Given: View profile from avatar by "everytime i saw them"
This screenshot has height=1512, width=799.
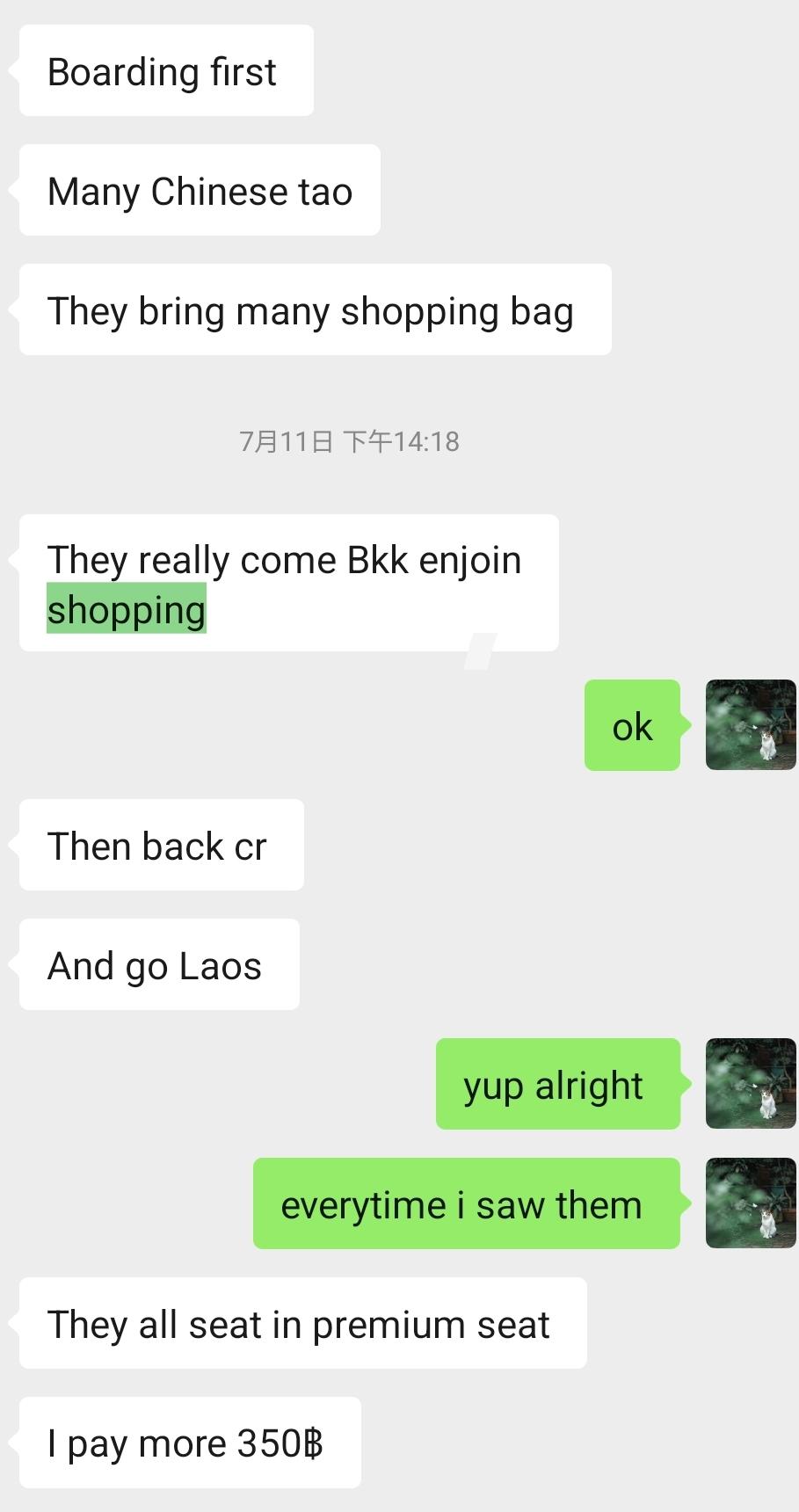Looking at the screenshot, I should 751,1203.
